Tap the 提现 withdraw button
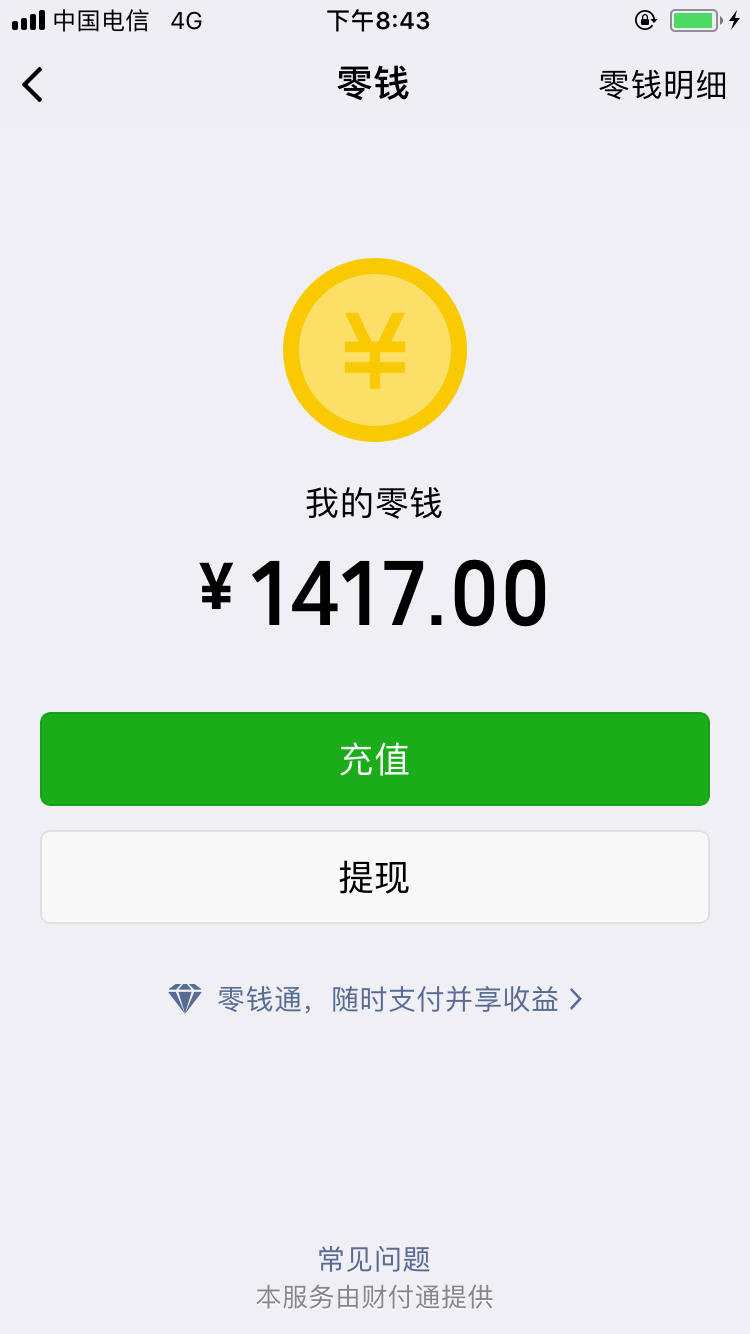 374,876
